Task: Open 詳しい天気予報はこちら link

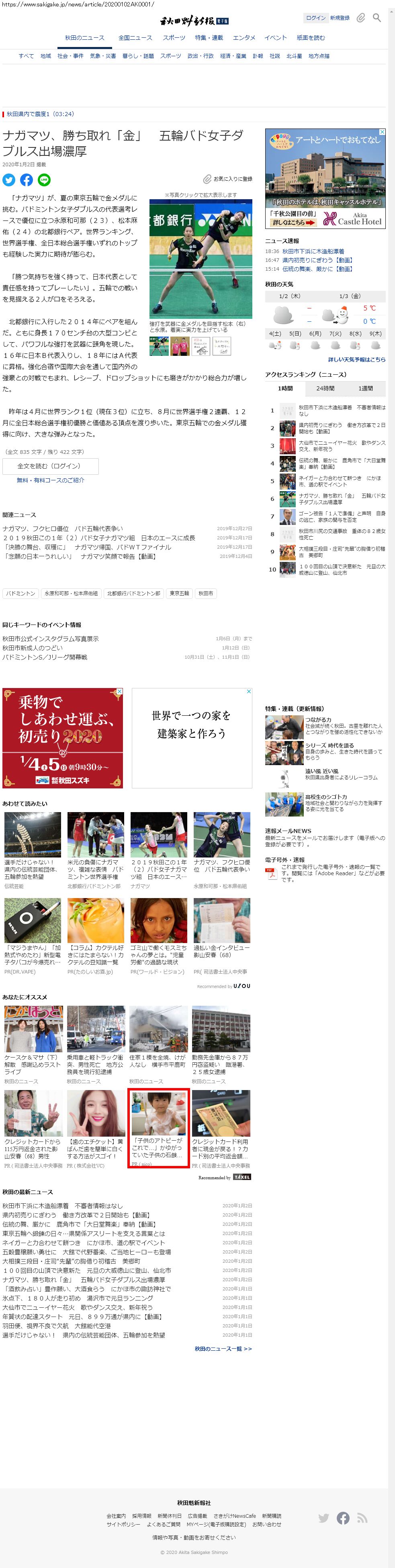Action: click(357, 360)
